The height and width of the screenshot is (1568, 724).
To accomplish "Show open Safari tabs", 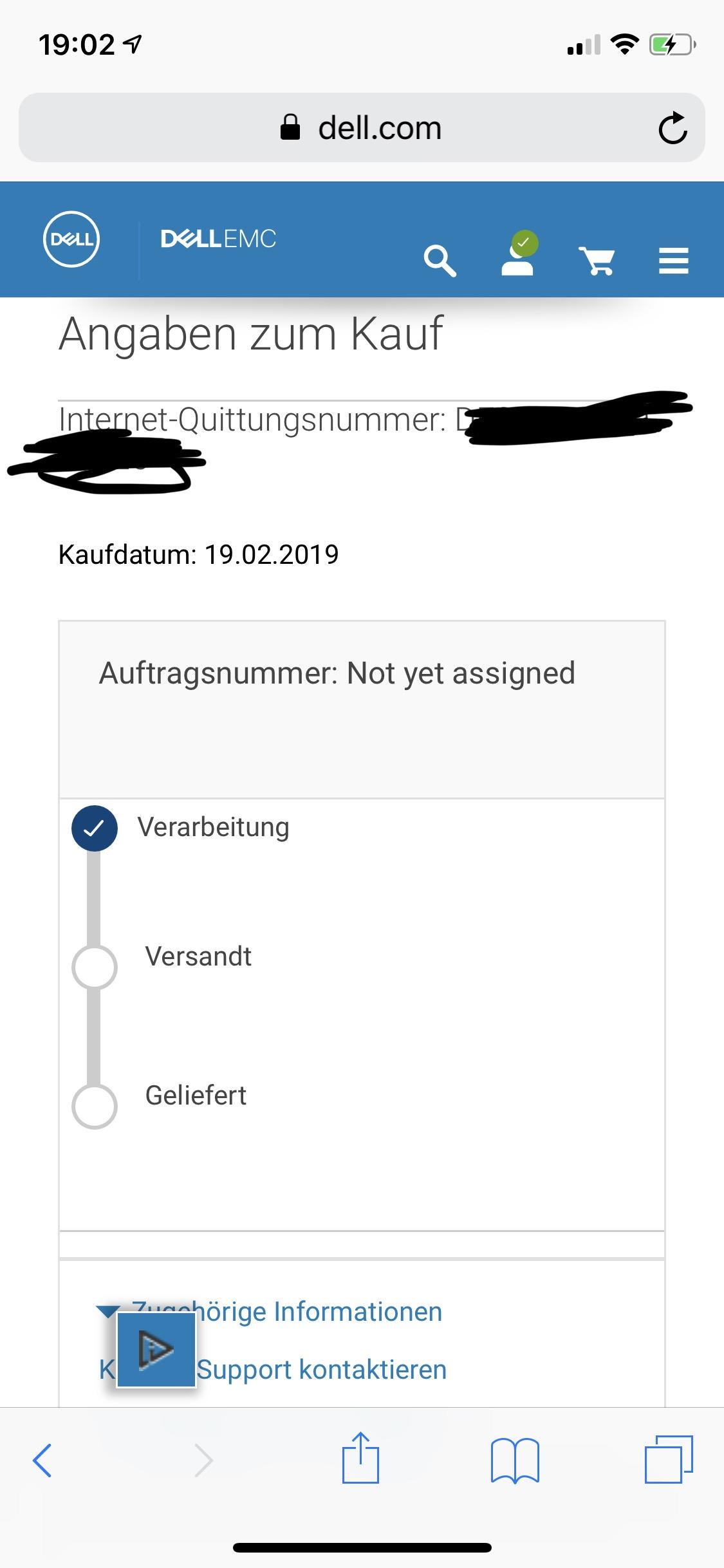I will pos(669,1460).
